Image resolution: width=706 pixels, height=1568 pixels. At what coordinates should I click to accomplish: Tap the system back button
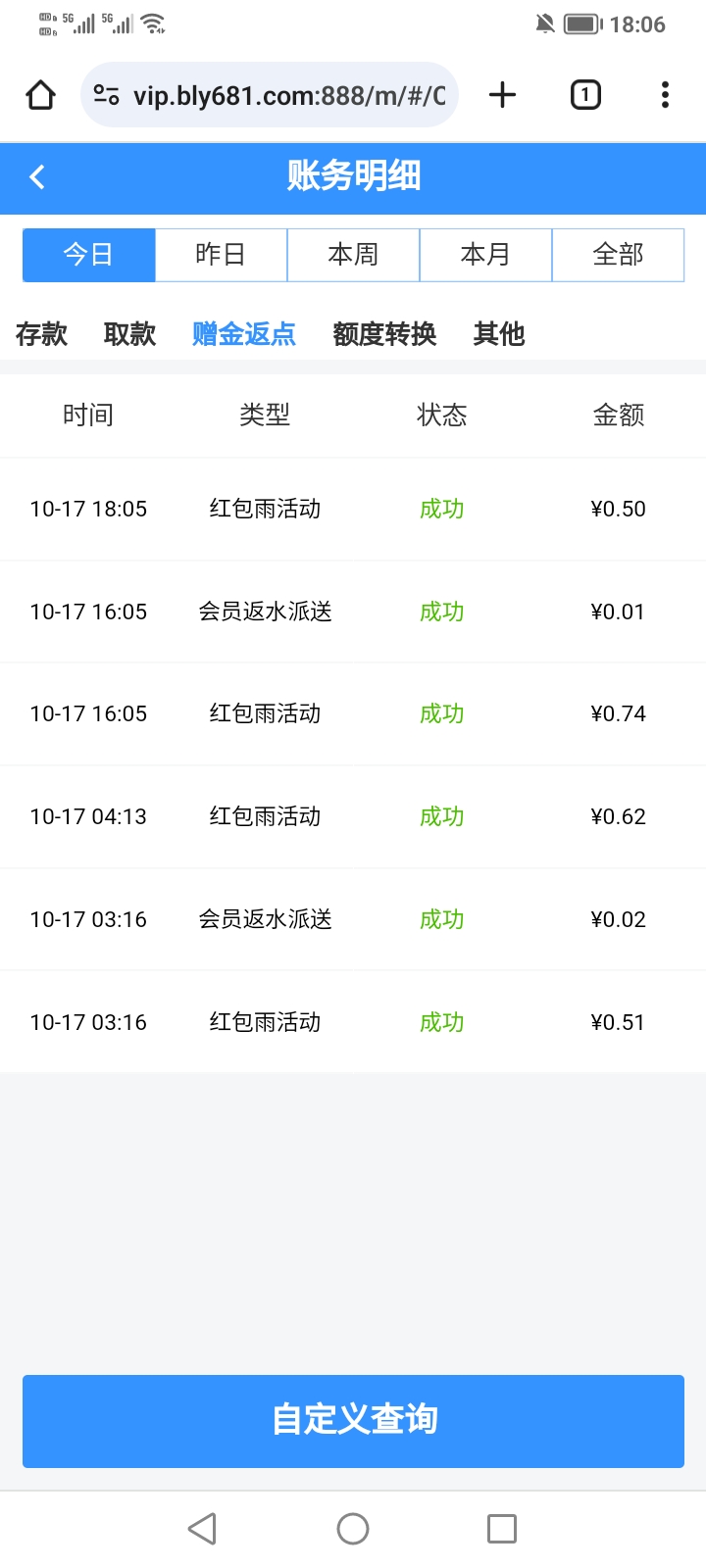pos(202,1529)
